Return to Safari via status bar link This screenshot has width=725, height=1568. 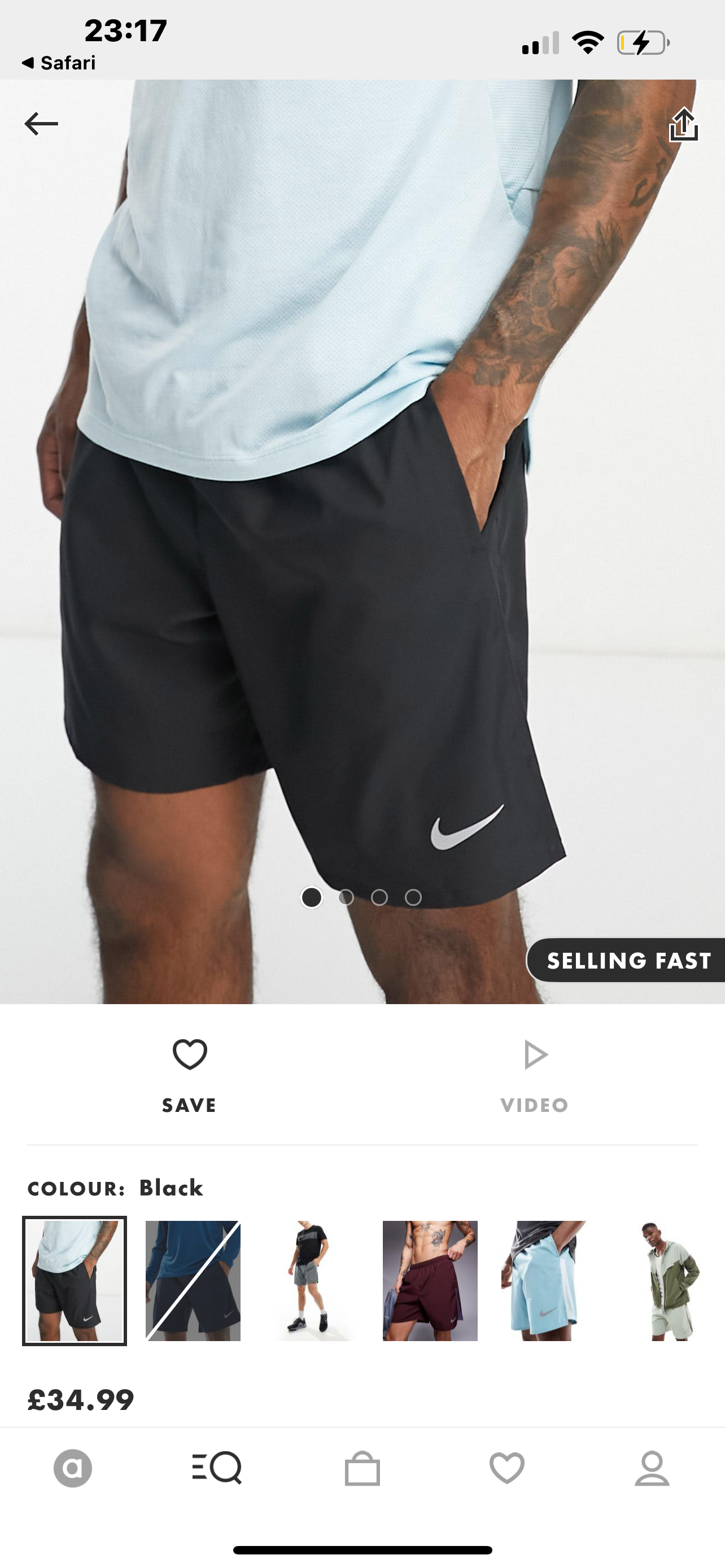pyautogui.click(x=59, y=63)
